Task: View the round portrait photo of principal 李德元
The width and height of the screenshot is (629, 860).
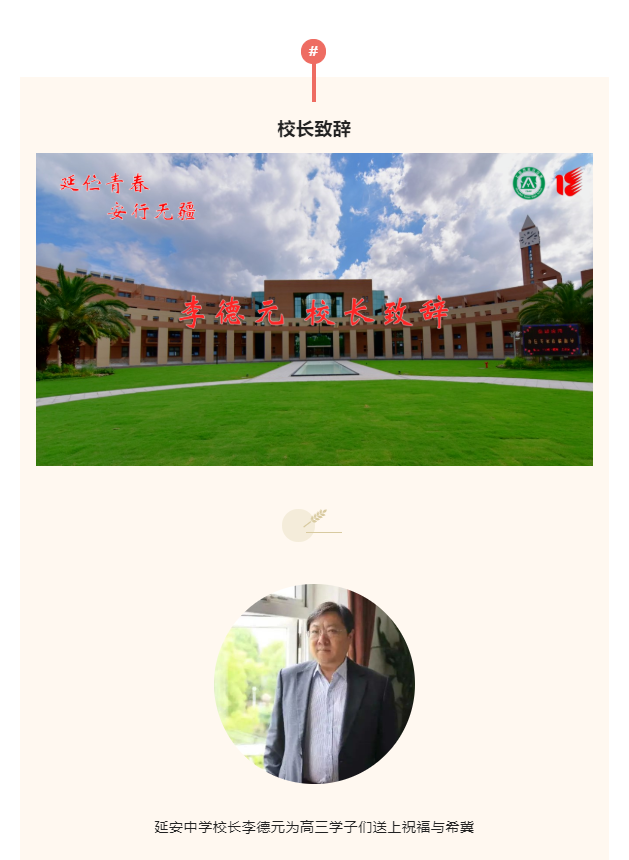Action: (314, 684)
